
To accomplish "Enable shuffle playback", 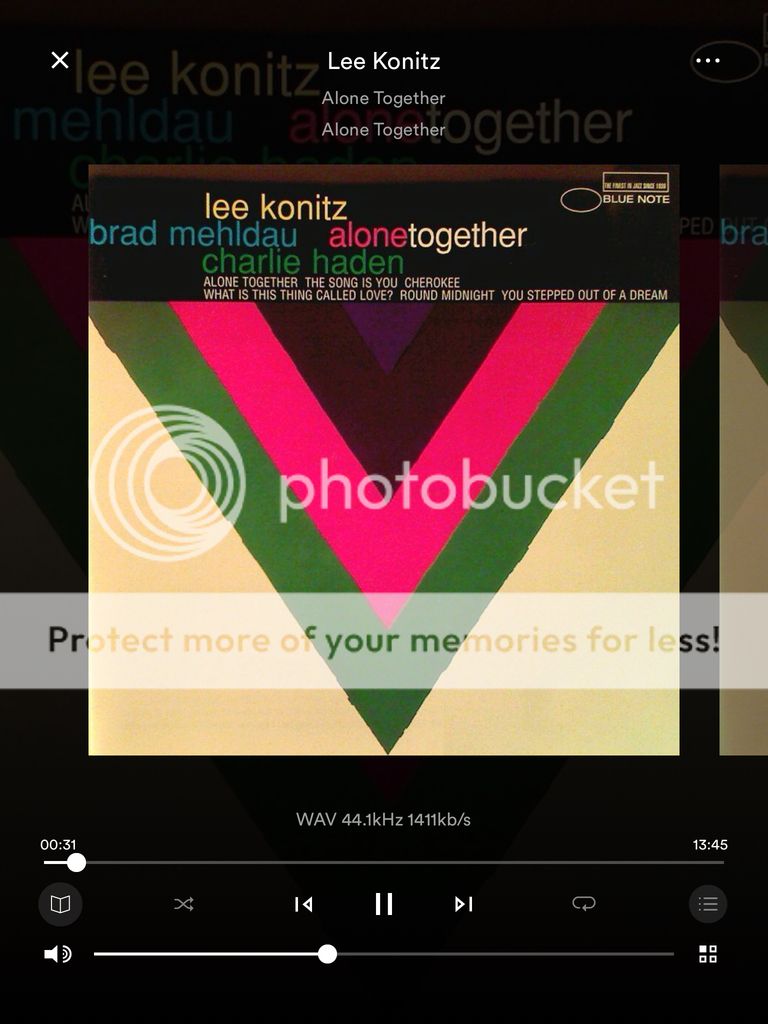I will (x=184, y=904).
